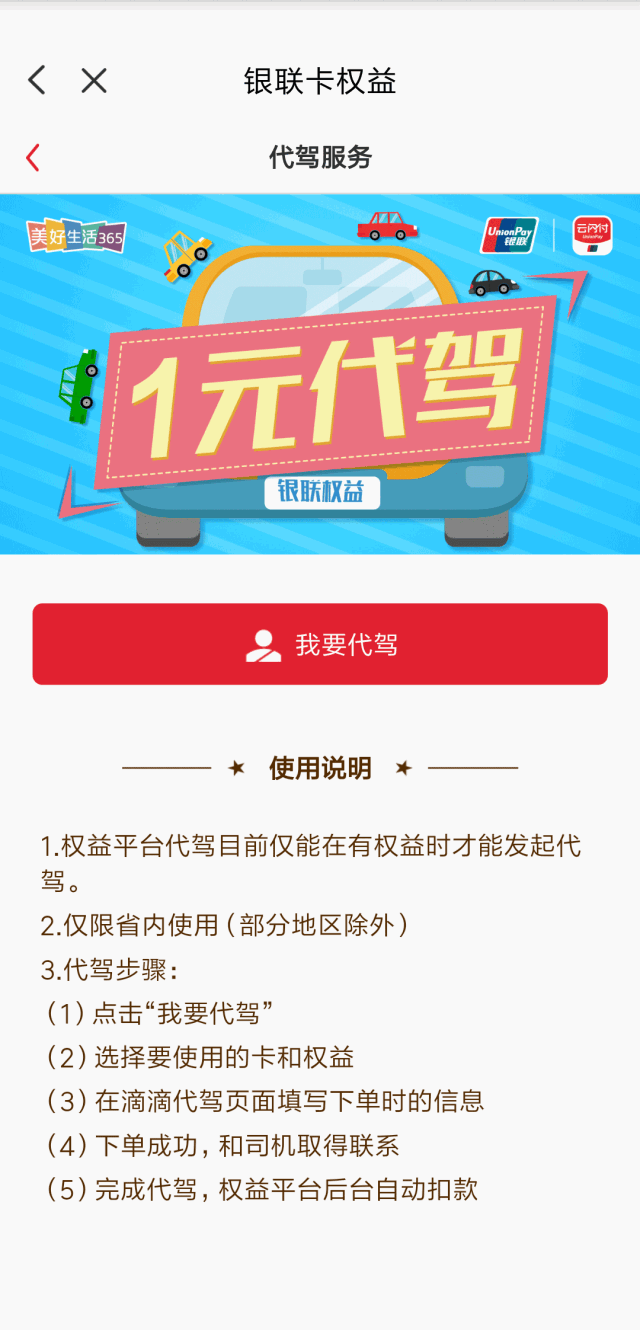
Task: Tap the red back arrow beside 代驾服务
Action: pos(33,157)
